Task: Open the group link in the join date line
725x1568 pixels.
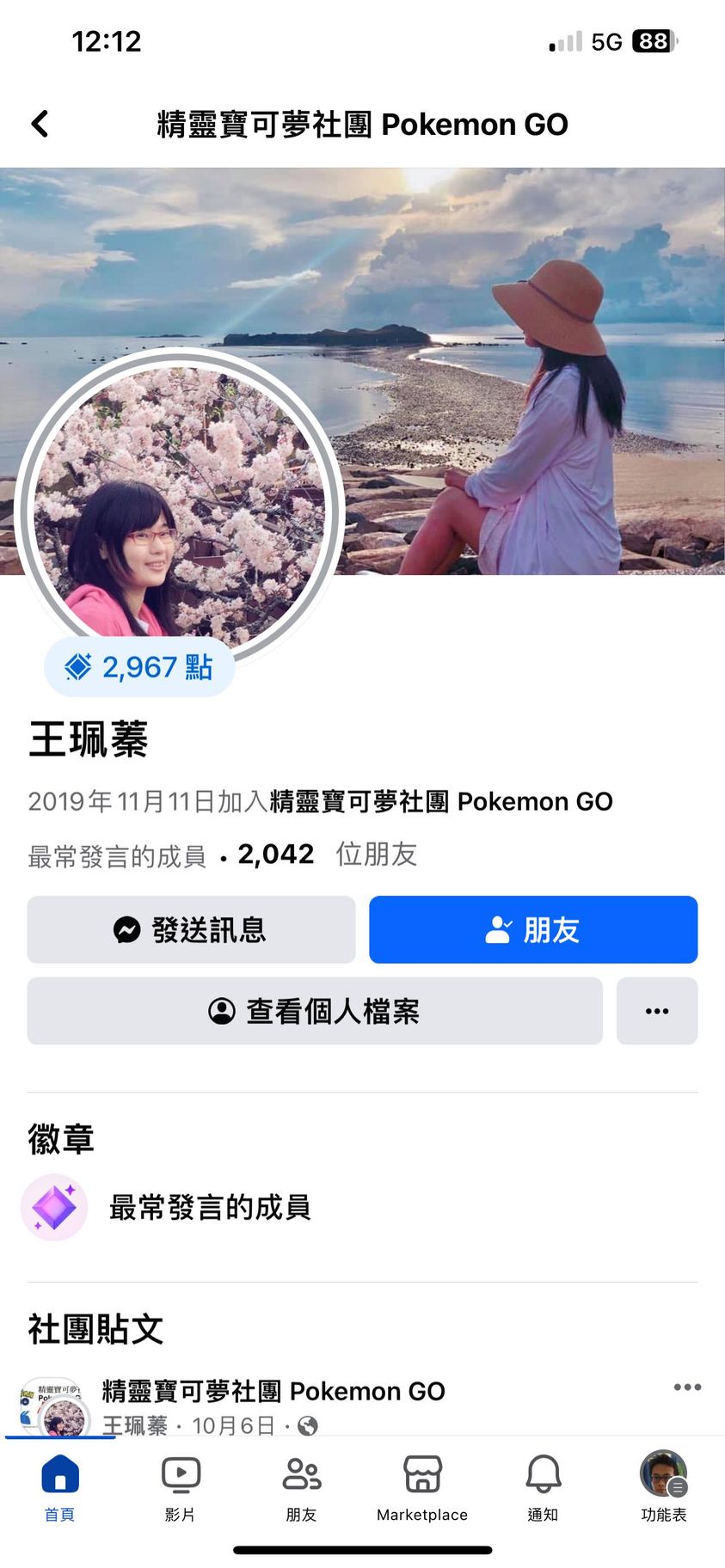Action: coord(441,801)
